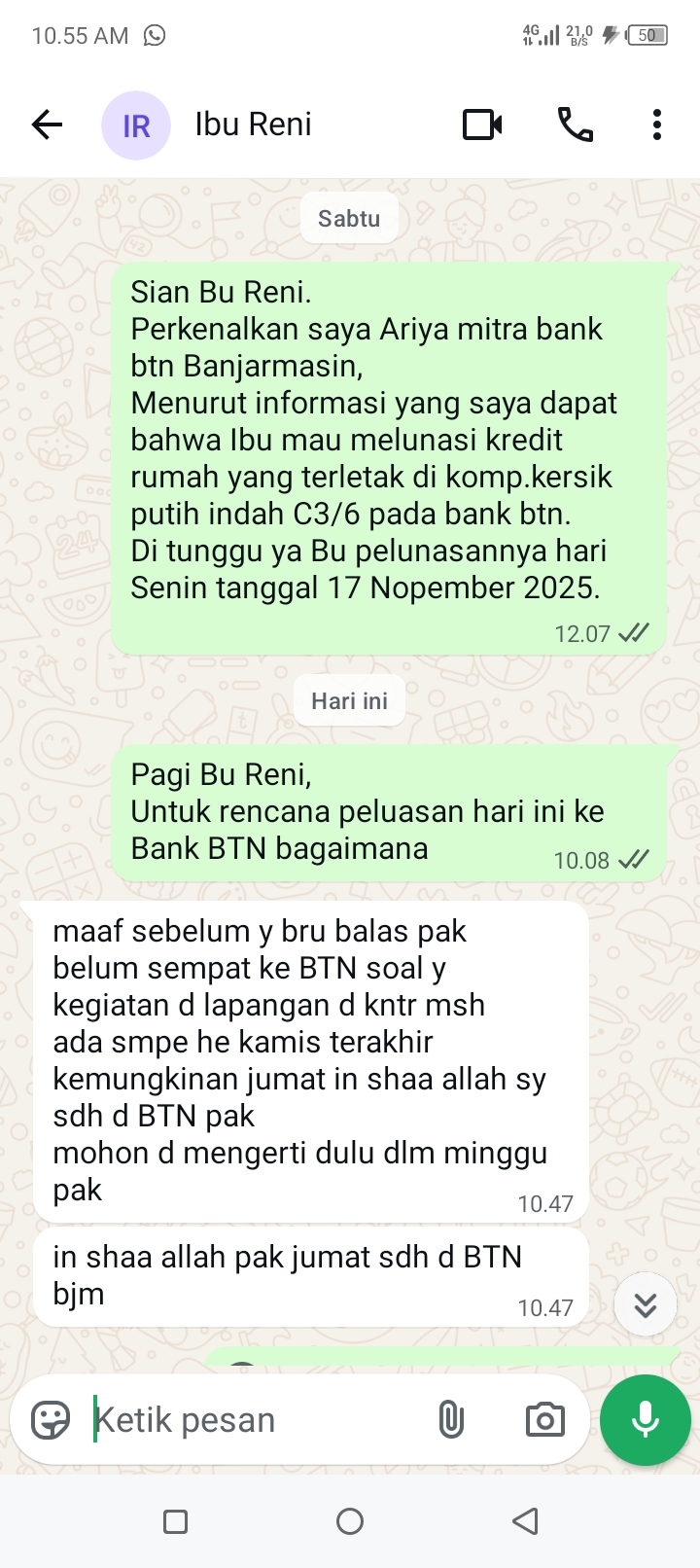700x1568 pixels.
Task: Open the emoji sticker picker
Action: 51,1420
